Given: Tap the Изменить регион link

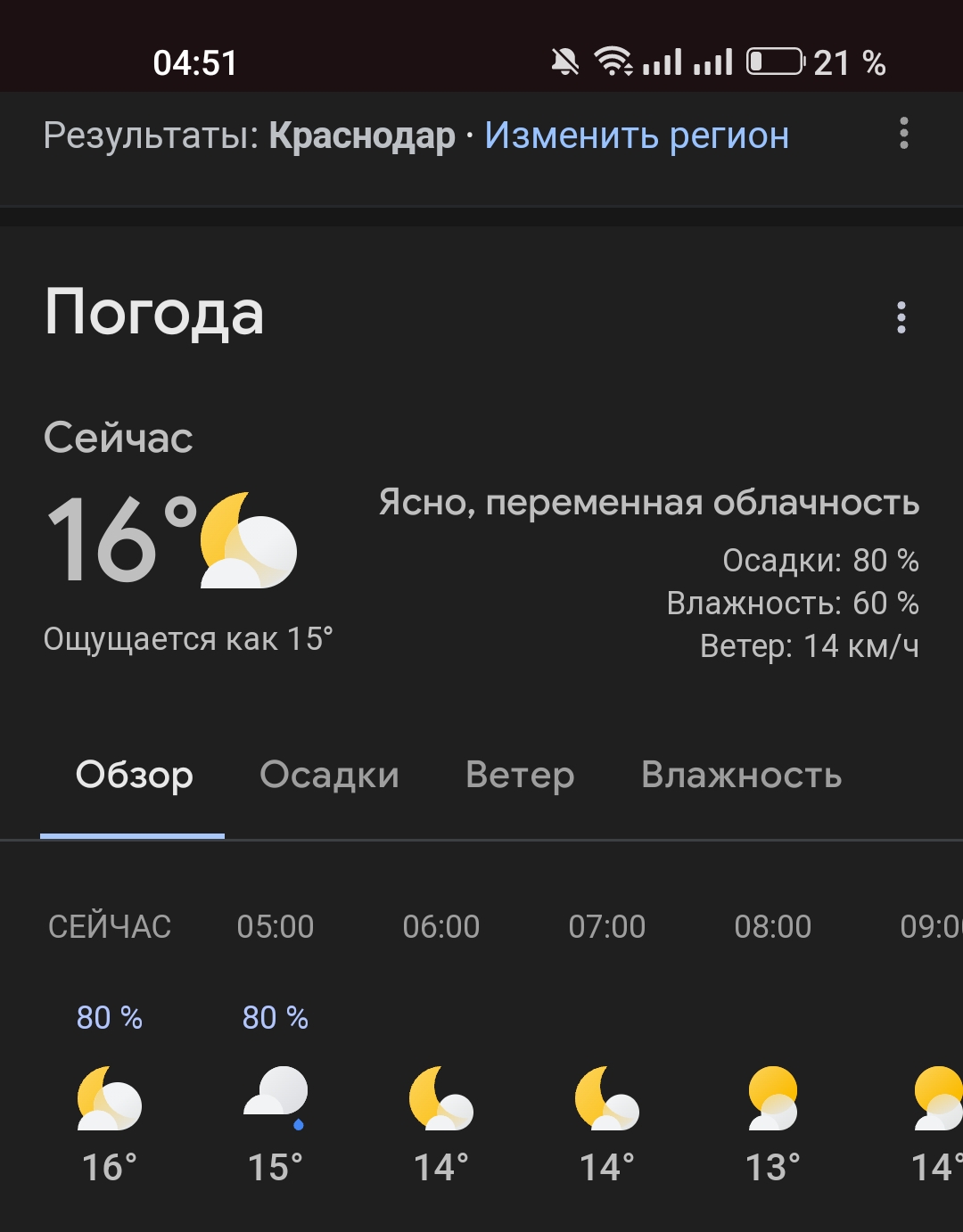Looking at the screenshot, I should tap(637, 136).
